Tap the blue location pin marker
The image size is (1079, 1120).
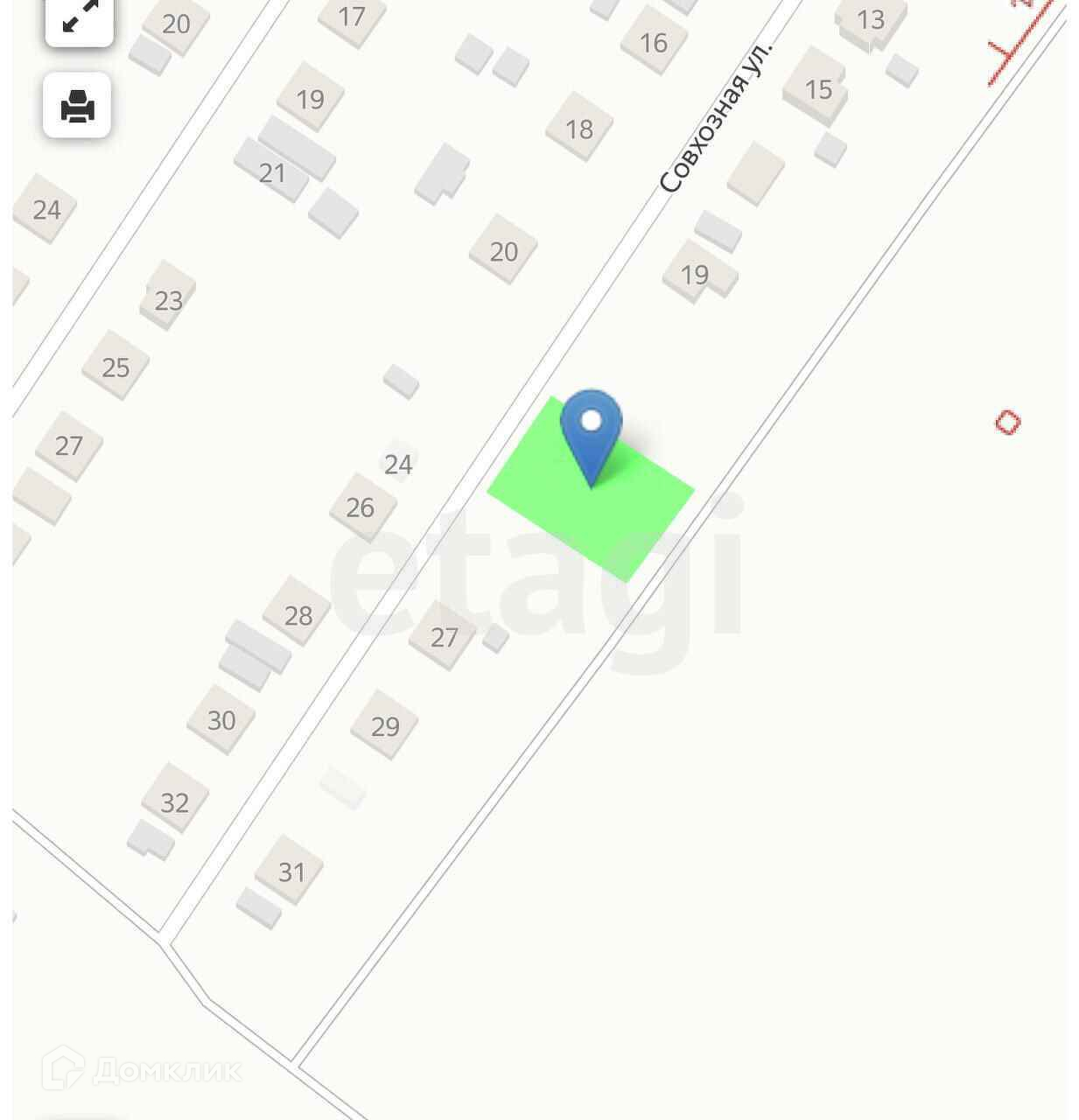pos(592,429)
